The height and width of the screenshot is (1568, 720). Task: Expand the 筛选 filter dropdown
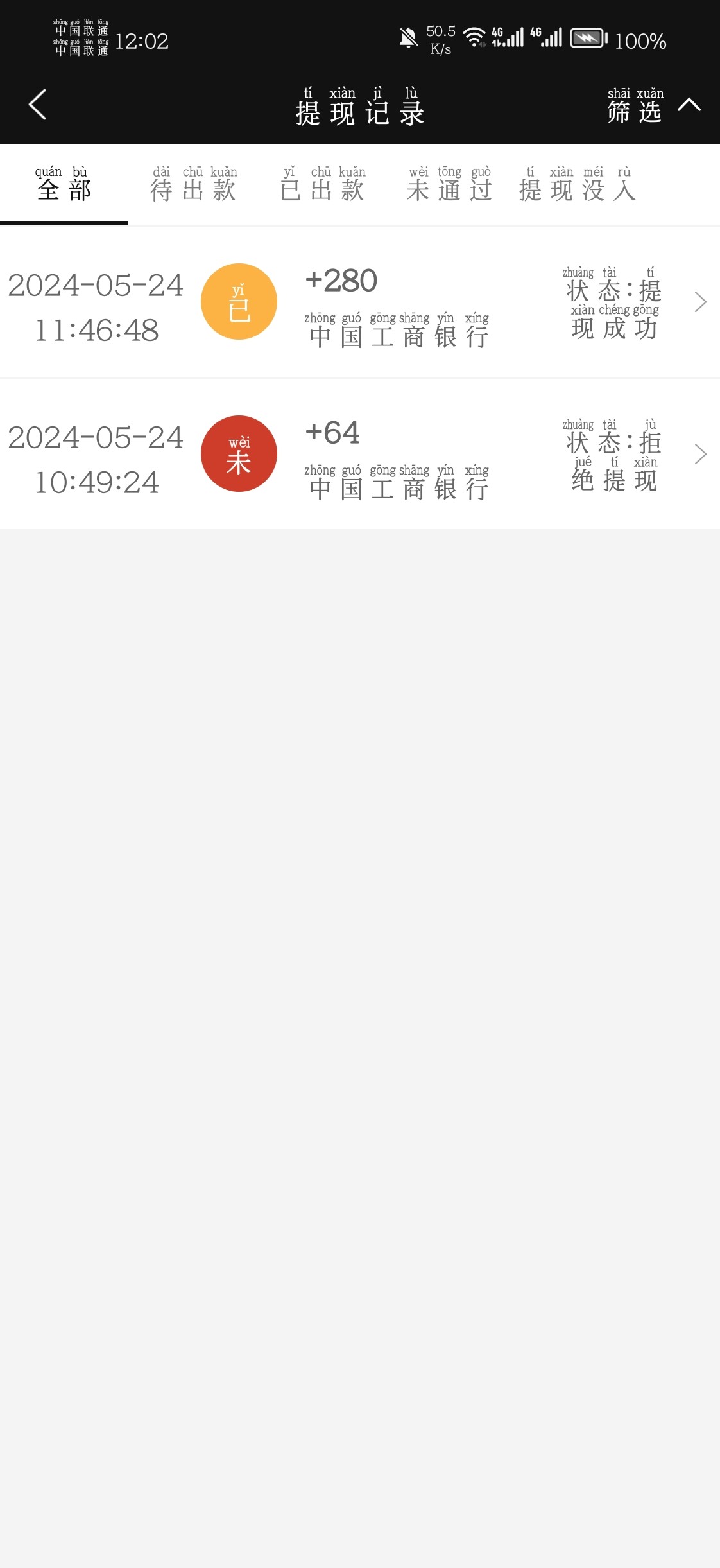[x=652, y=106]
